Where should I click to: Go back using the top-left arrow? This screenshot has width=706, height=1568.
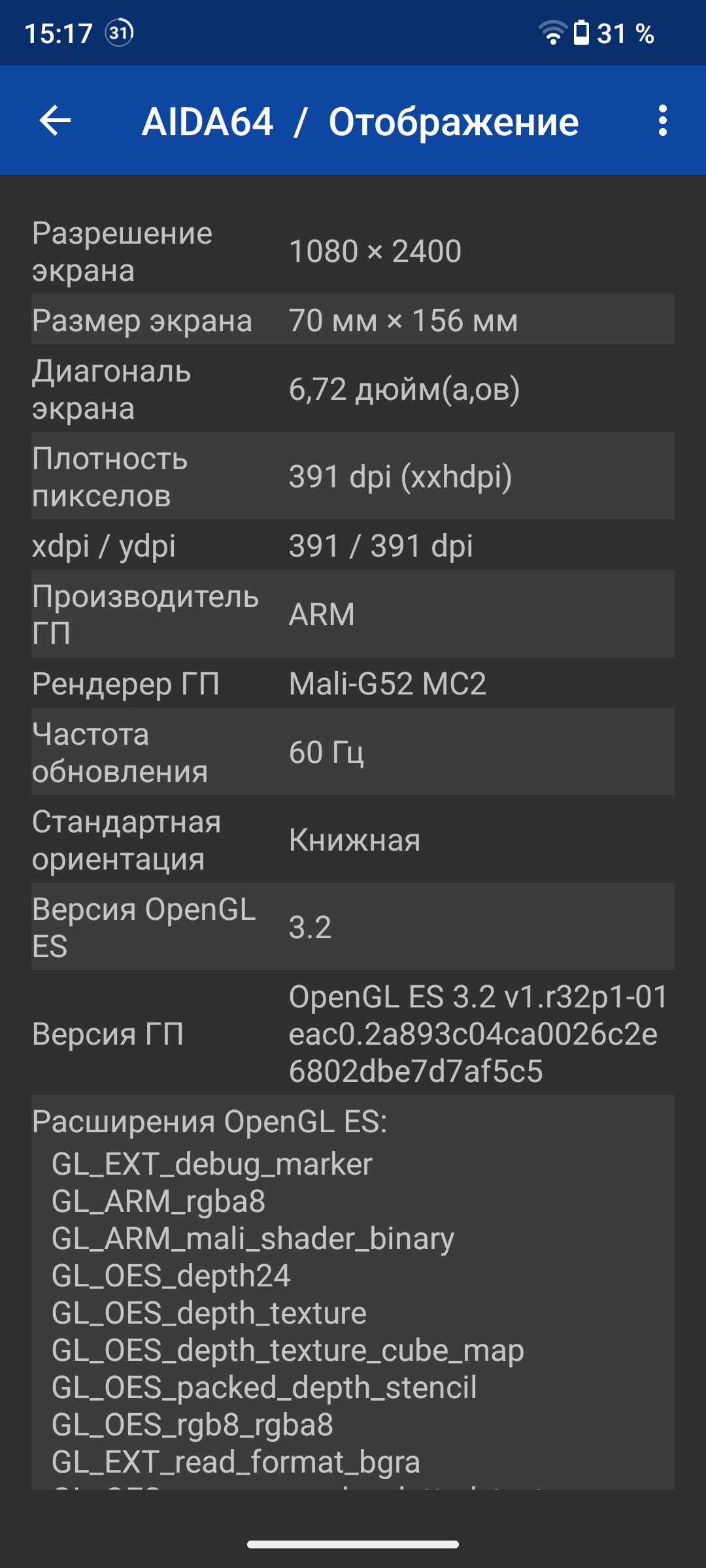click(x=55, y=121)
